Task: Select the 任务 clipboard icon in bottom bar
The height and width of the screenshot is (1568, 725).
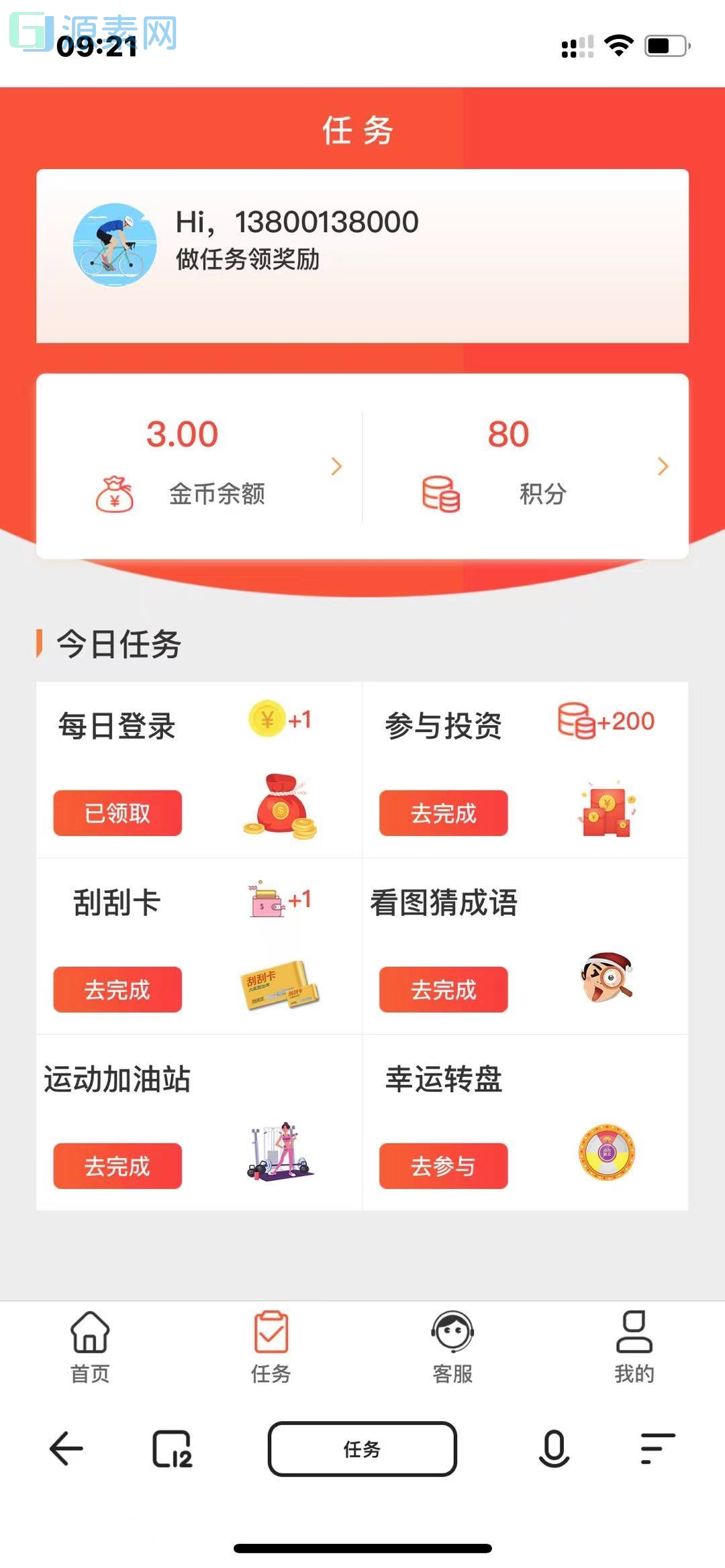Action: (271, 1334)
